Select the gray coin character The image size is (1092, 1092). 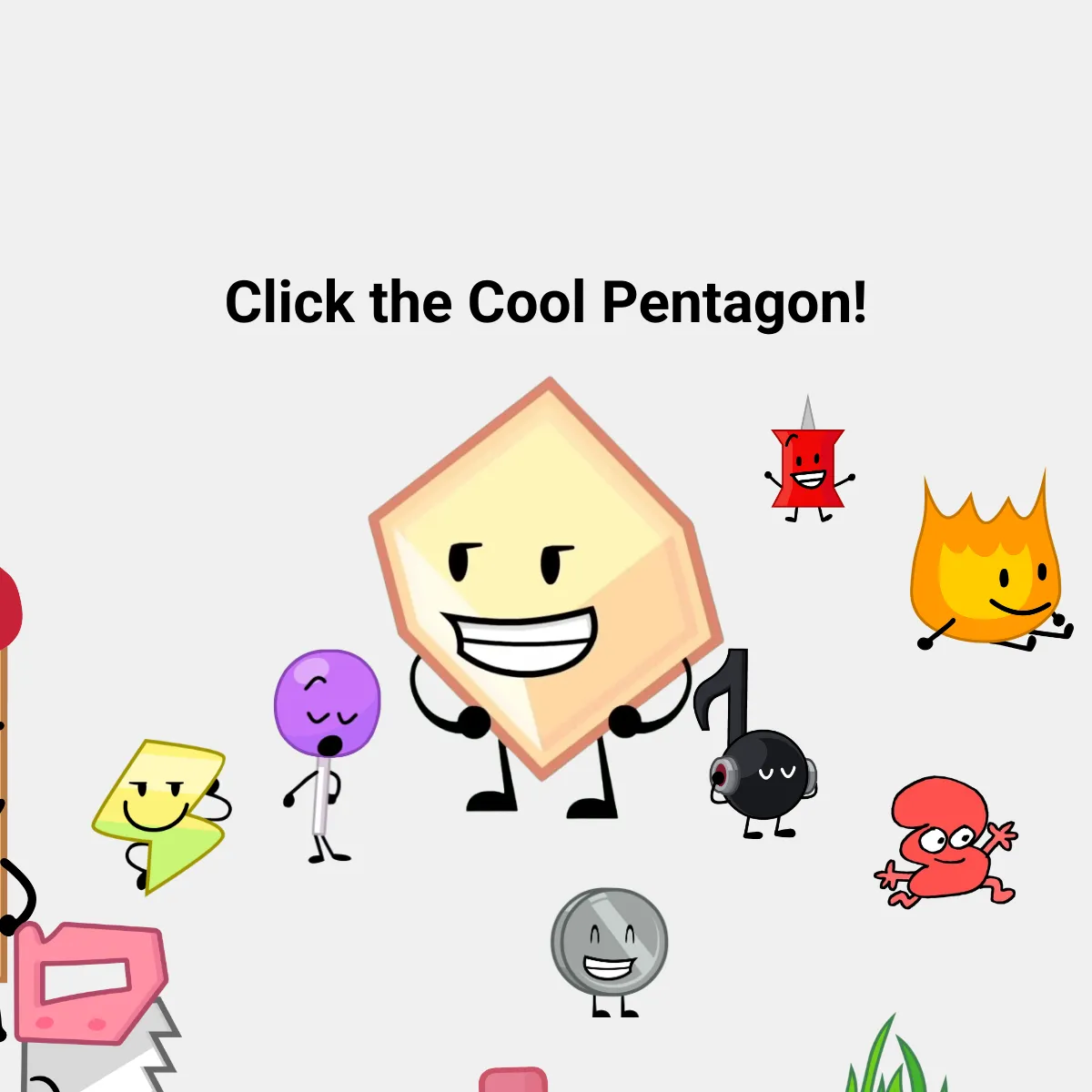pyautogui.click(x=609, y=943)
